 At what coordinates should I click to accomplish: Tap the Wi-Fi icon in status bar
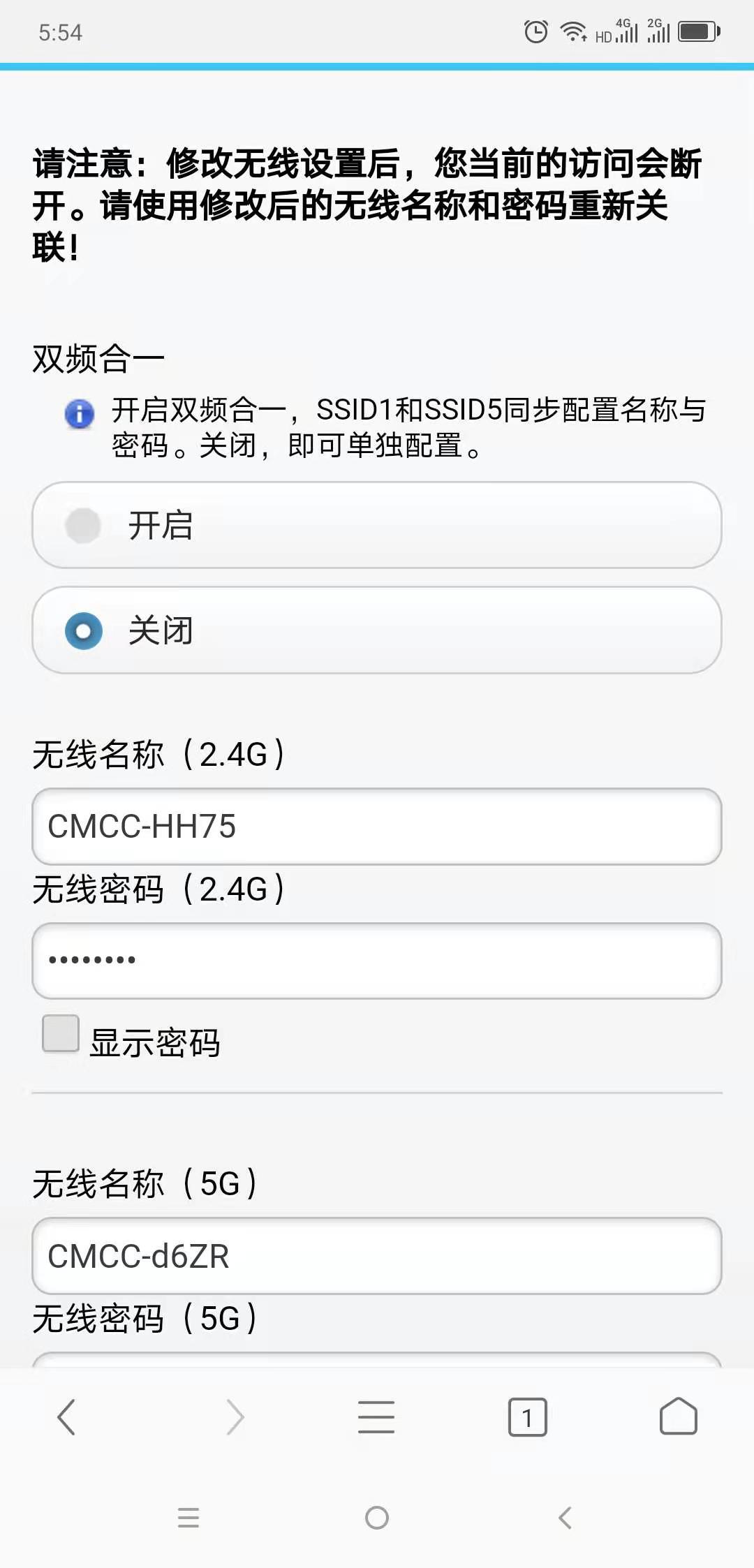(x=572, y=31)
